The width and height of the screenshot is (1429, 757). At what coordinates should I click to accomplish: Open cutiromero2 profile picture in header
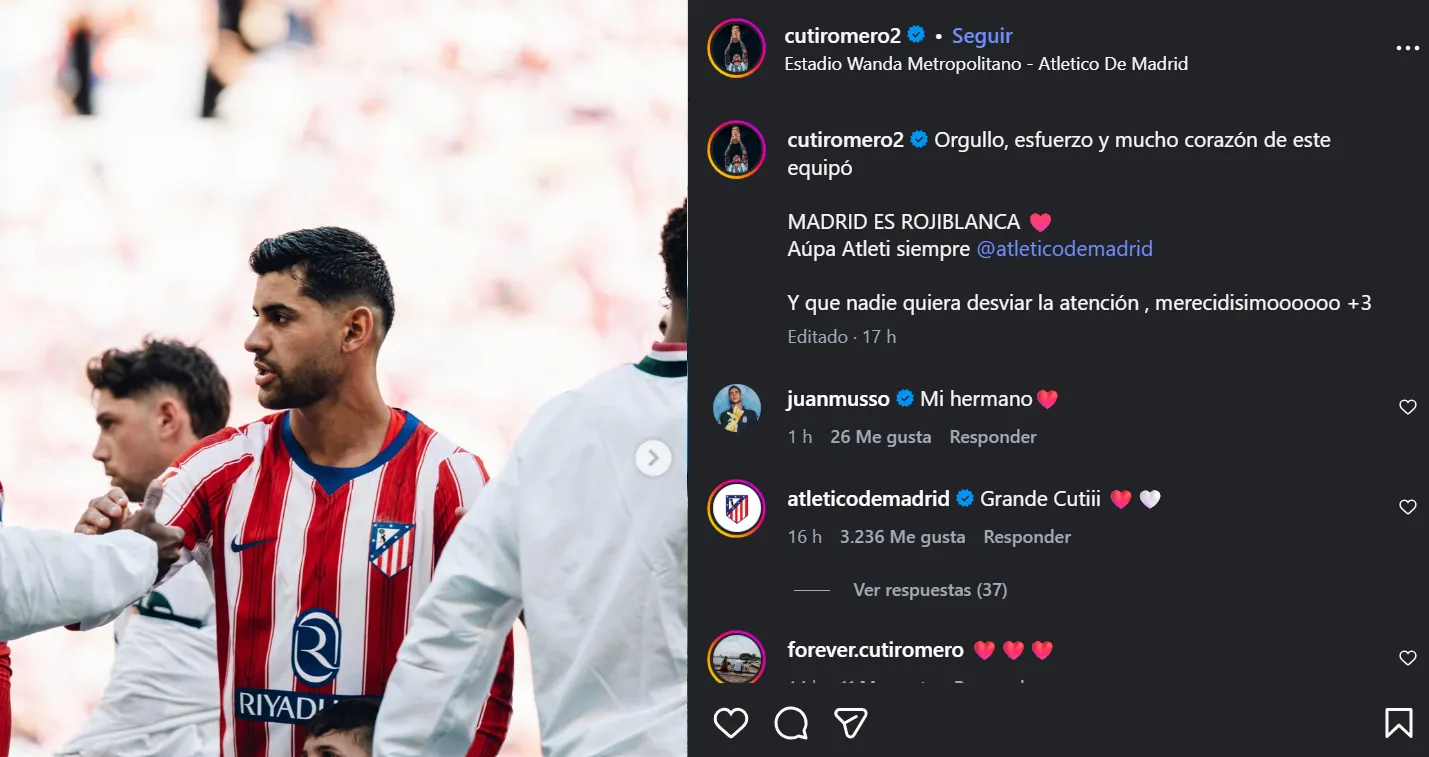pyautogui.click(x=737, y=48)
